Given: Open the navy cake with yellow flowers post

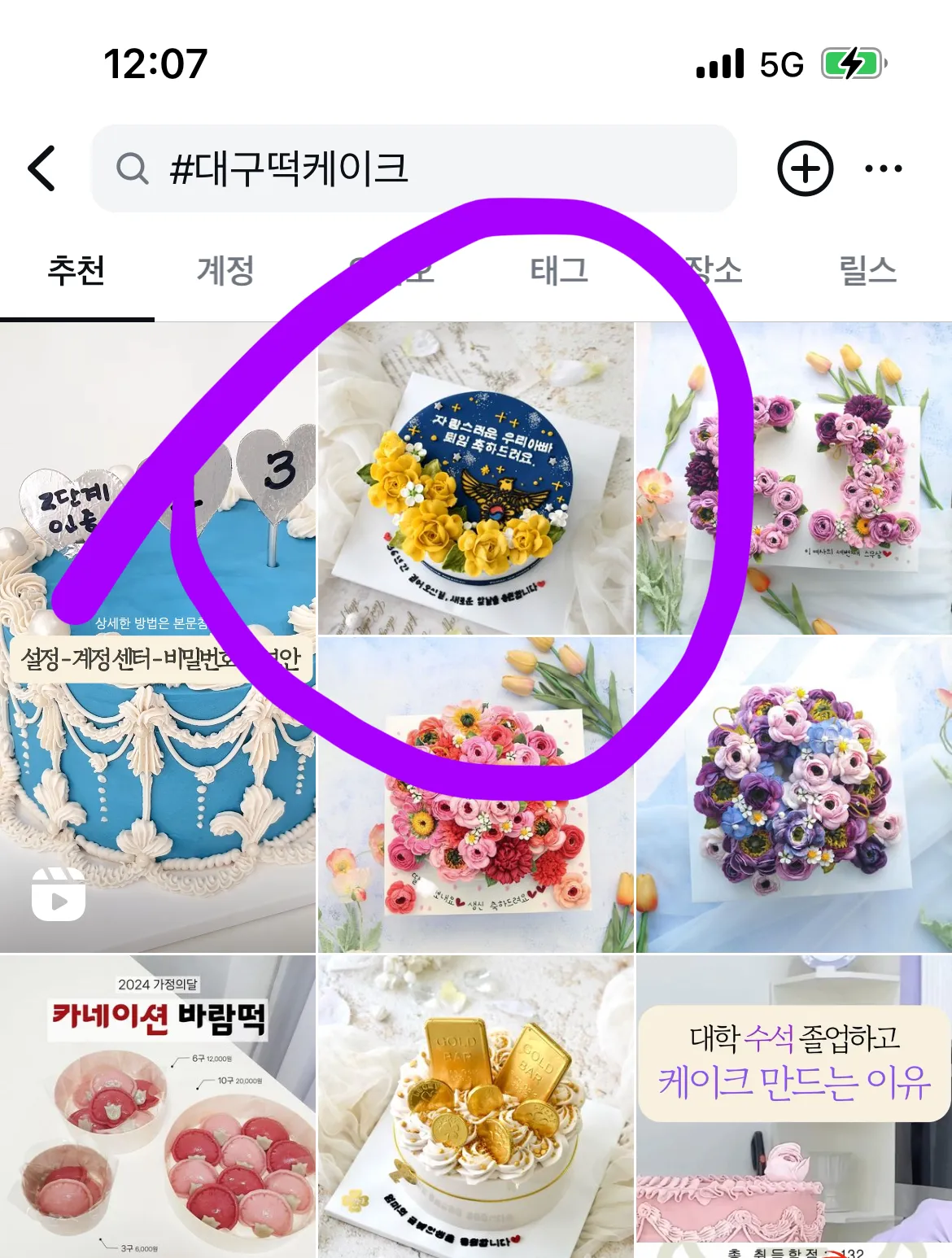Looking at the screenshot, I should 475,480.
